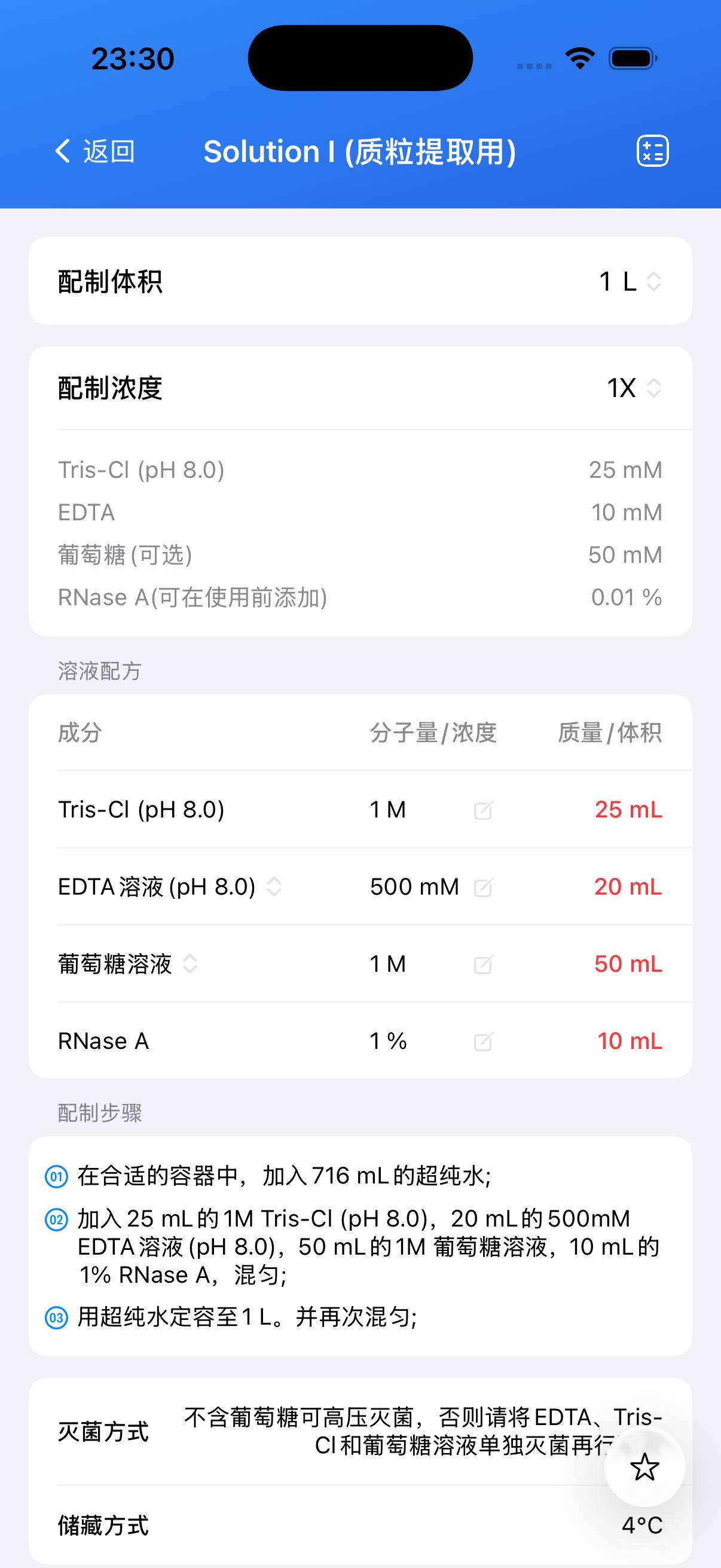Click the edit icon beside 葡萄糖溶液 1 M

click(482, 964)
